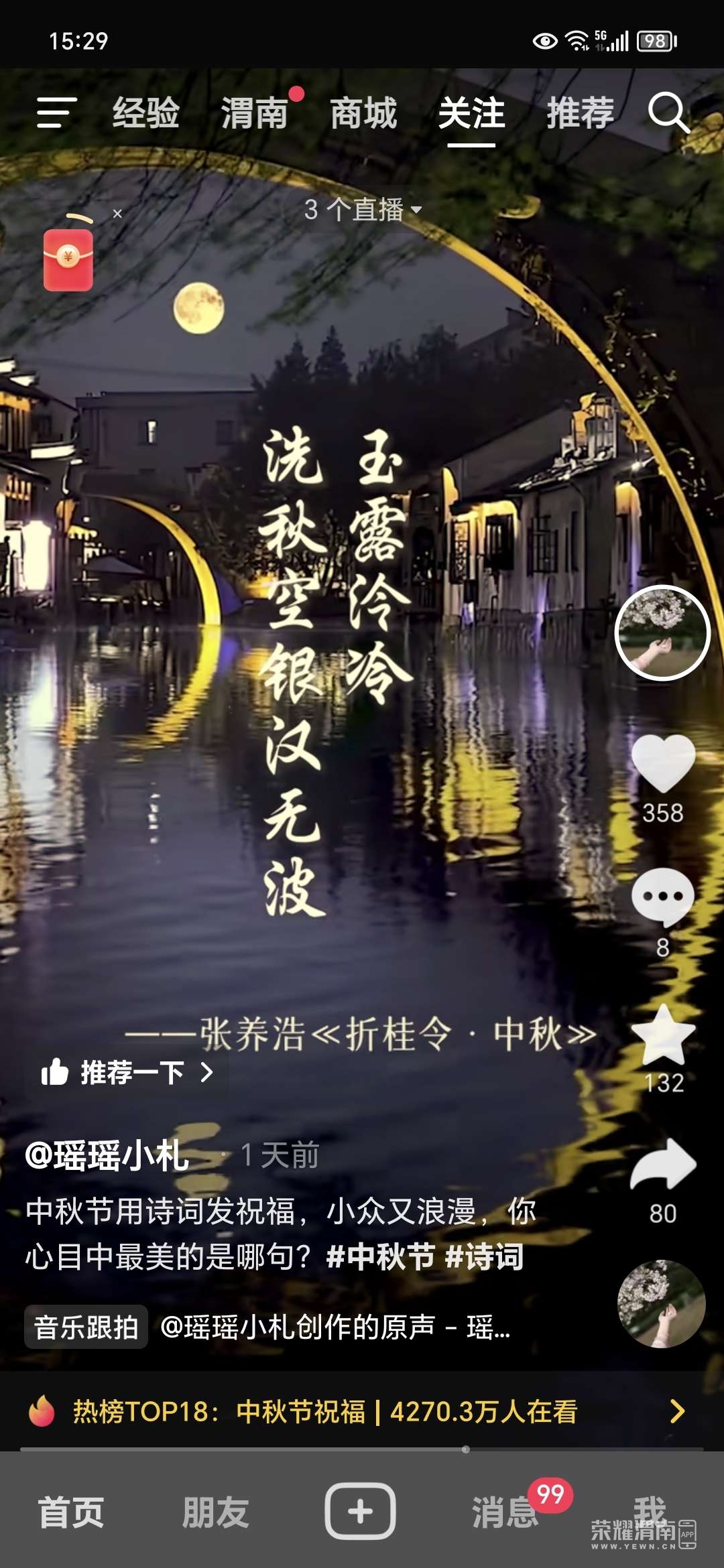Switch to the 渭南 tab

point(255,113)
